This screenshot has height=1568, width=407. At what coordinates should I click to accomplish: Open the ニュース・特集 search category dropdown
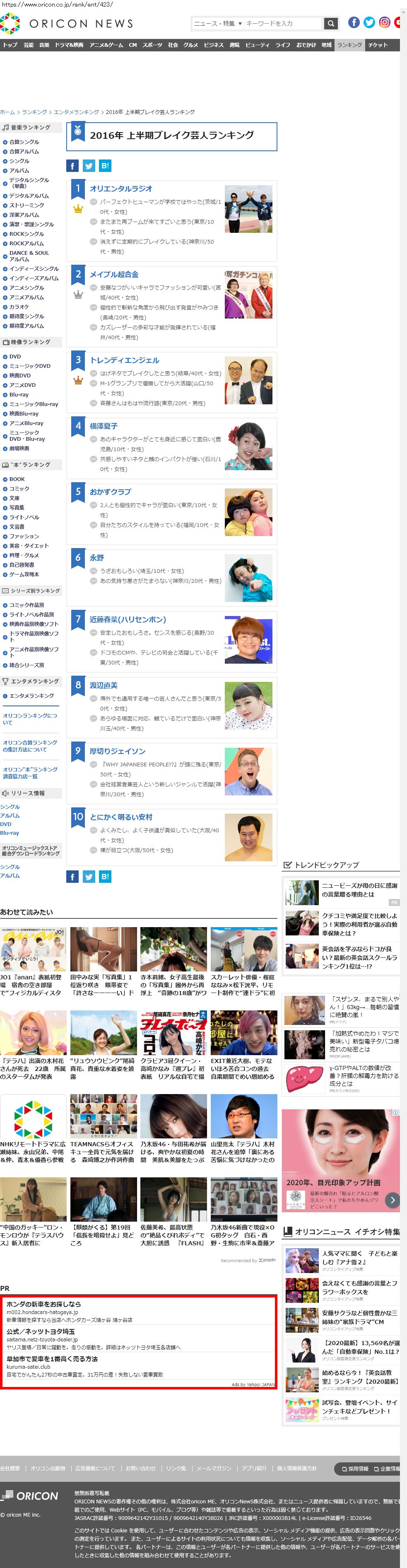(x=217, y=23)
